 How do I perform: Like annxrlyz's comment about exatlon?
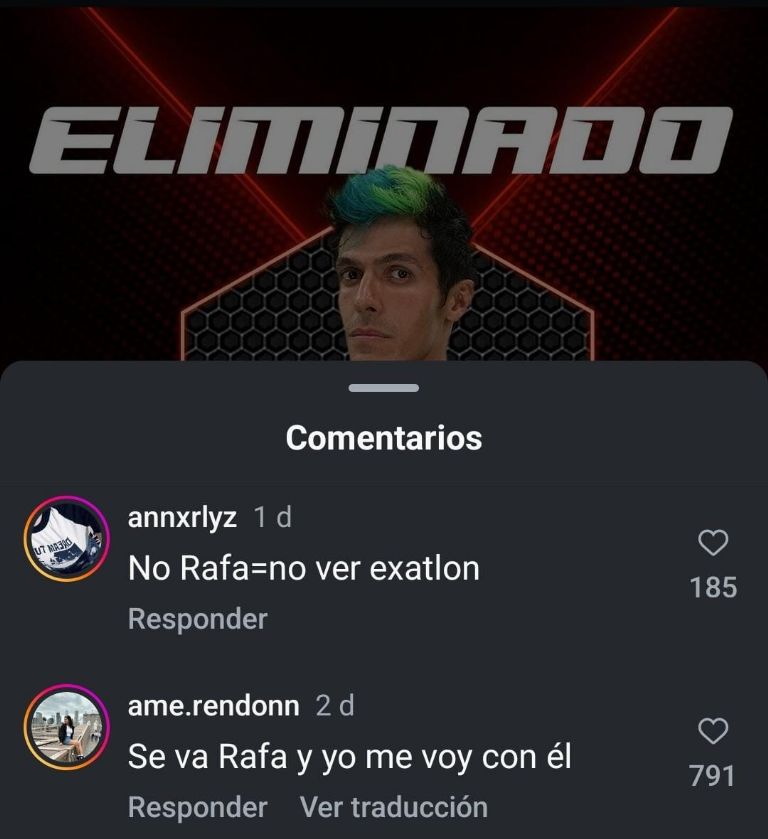click(712, 543)
